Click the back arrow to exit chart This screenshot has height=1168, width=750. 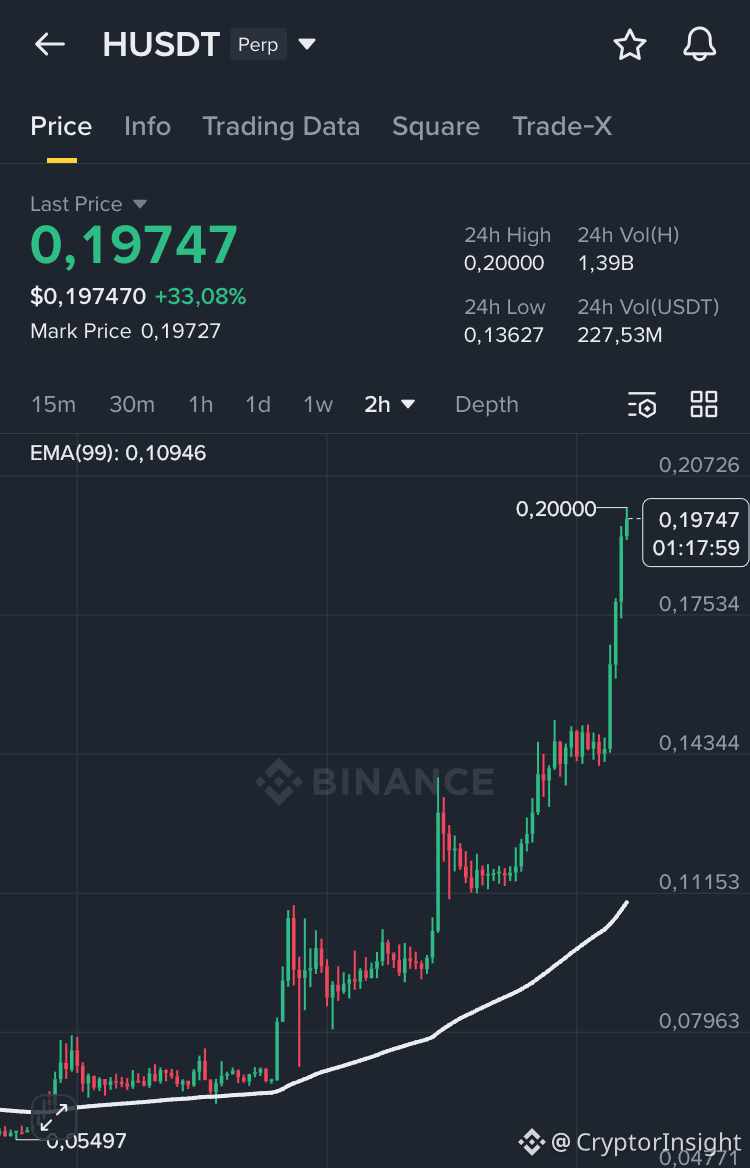click(x=49, y=44)
